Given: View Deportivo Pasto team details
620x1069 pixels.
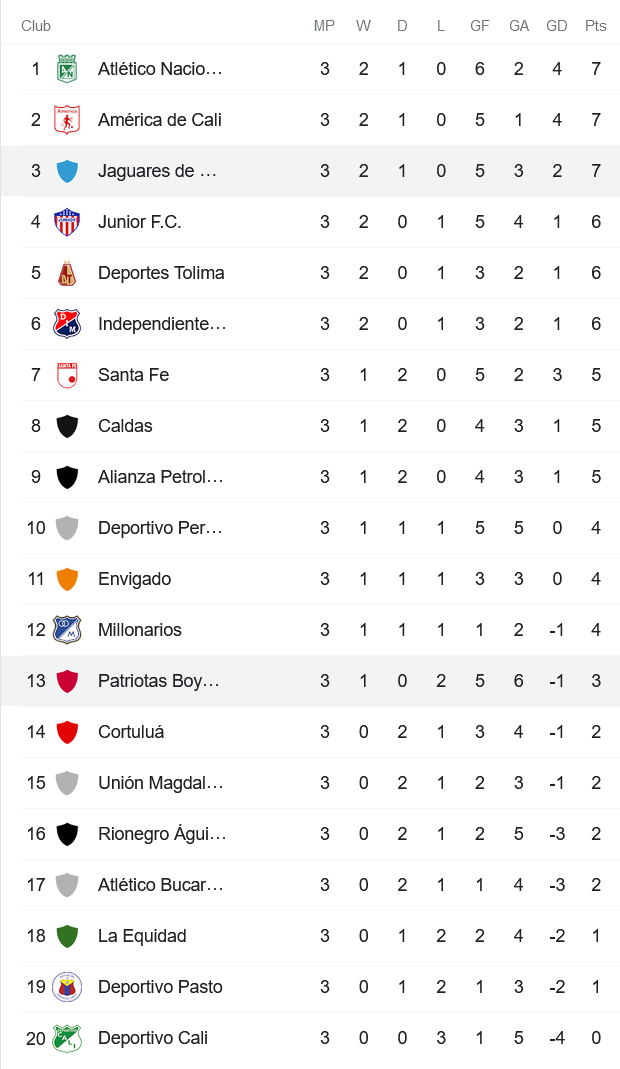Looking at the screenshot, I should tap(160, 987).
